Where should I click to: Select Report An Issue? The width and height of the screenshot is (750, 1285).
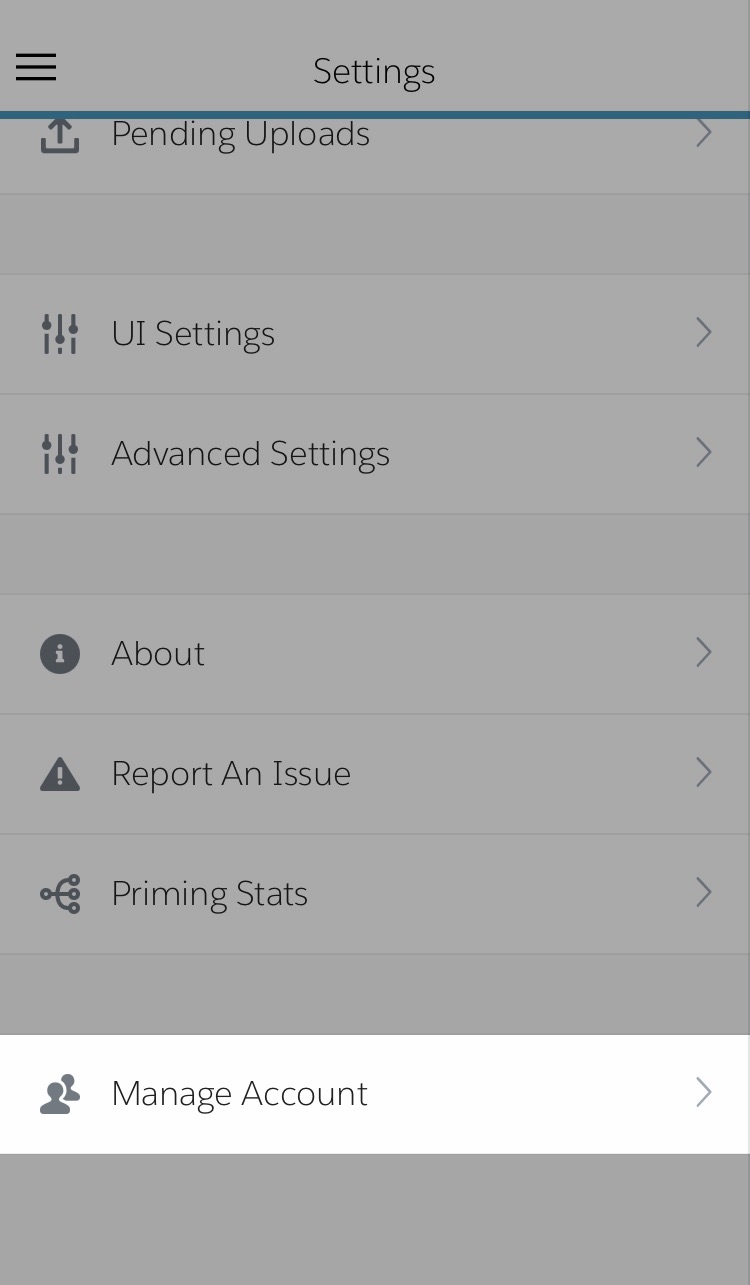231,774
